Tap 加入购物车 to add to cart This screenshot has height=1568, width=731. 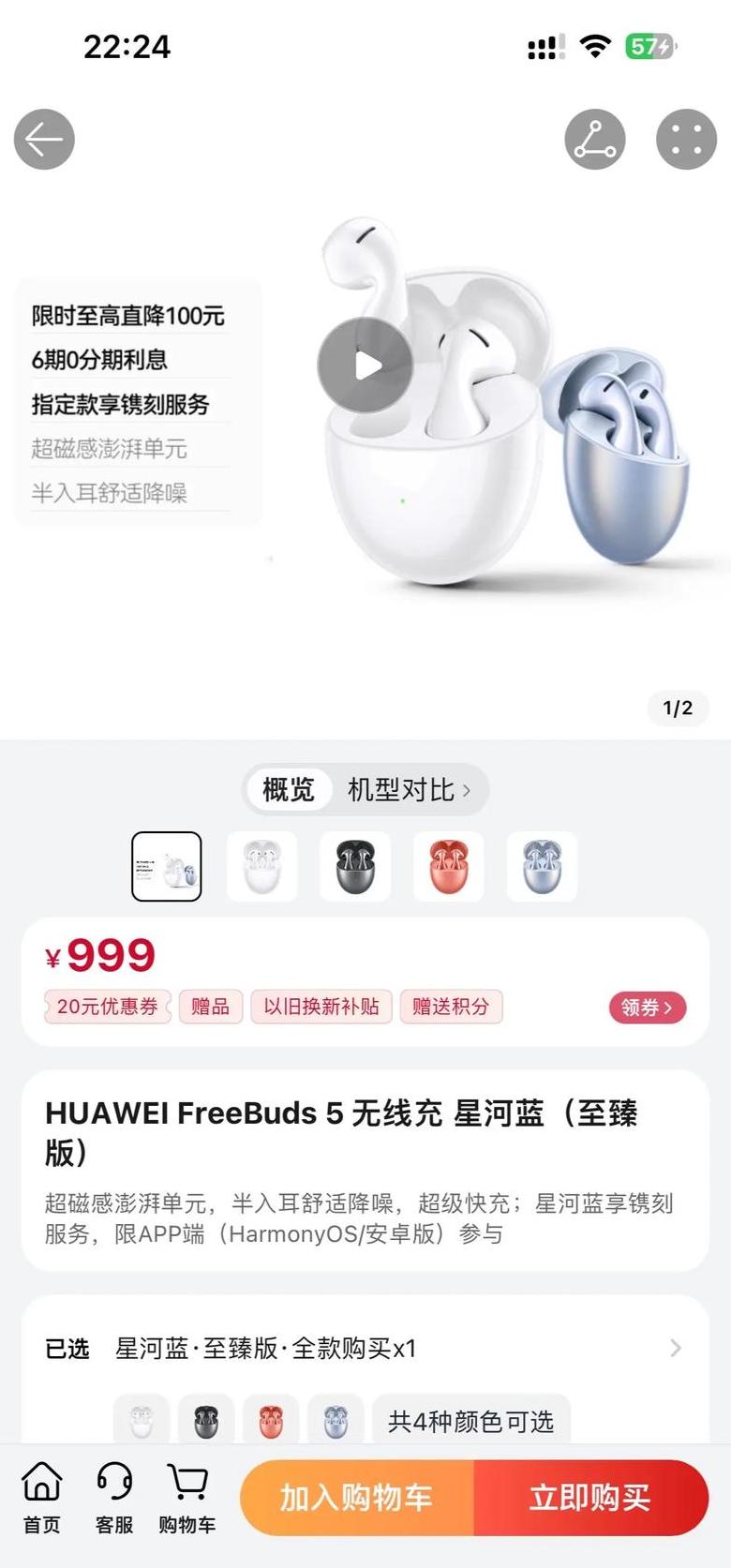pyautogui.click(x=357, y=1498)
